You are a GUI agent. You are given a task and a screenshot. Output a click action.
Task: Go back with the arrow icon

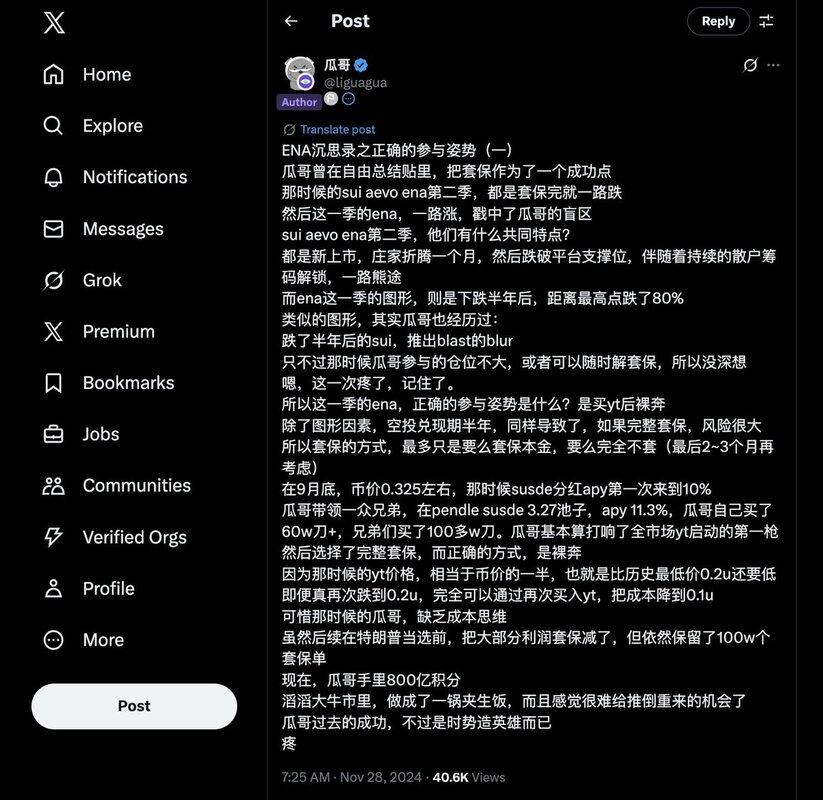[291, 21]
